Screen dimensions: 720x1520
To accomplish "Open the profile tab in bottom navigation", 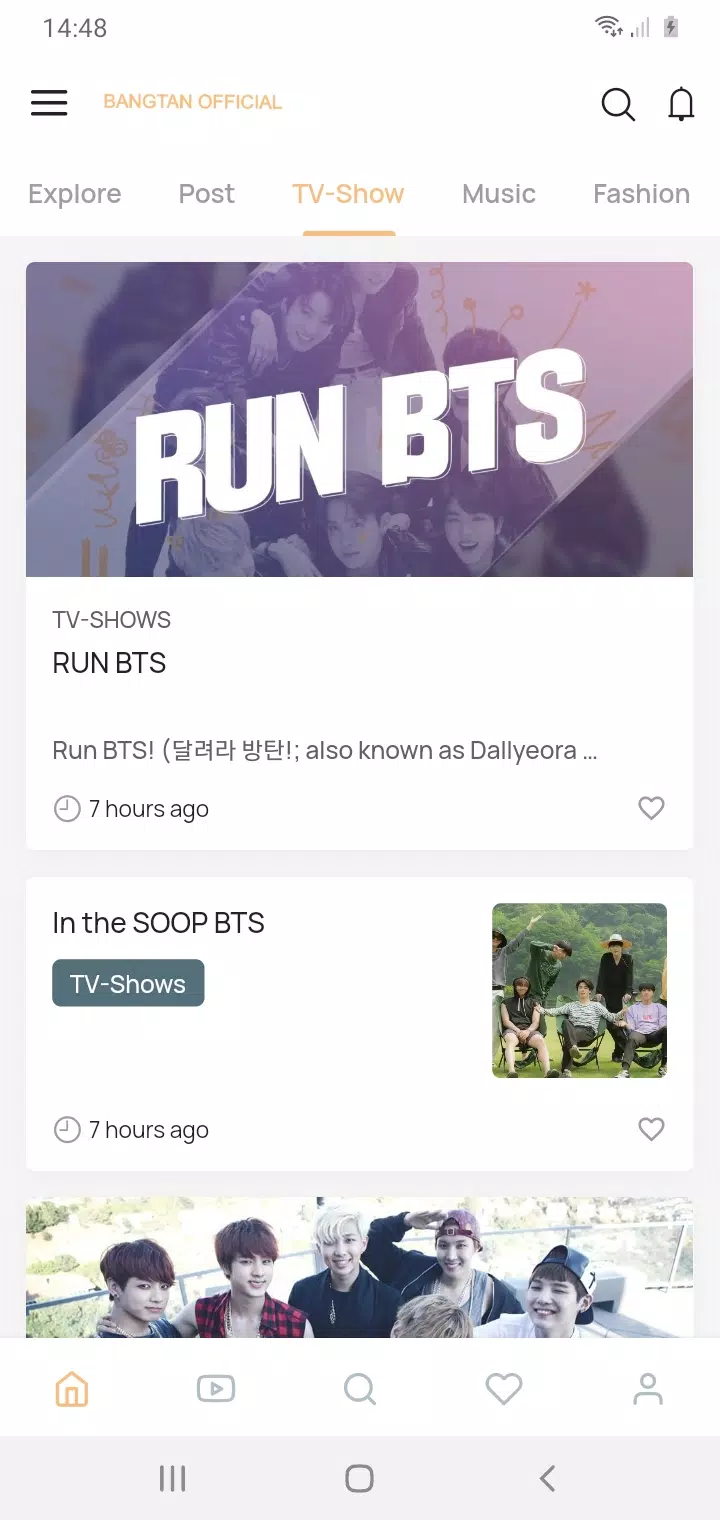I will [x=648, y=1389].
